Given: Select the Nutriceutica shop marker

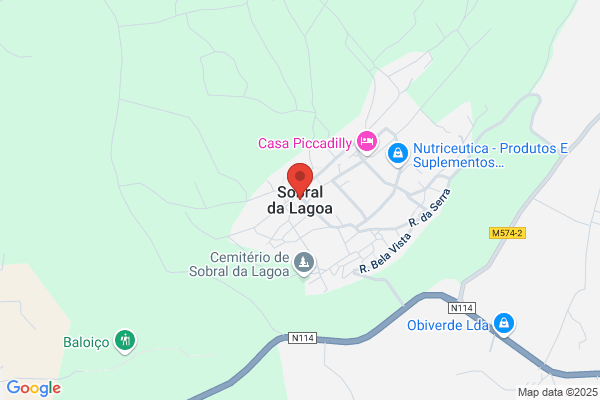Looking at the screenshot, I should click(398, 154).
